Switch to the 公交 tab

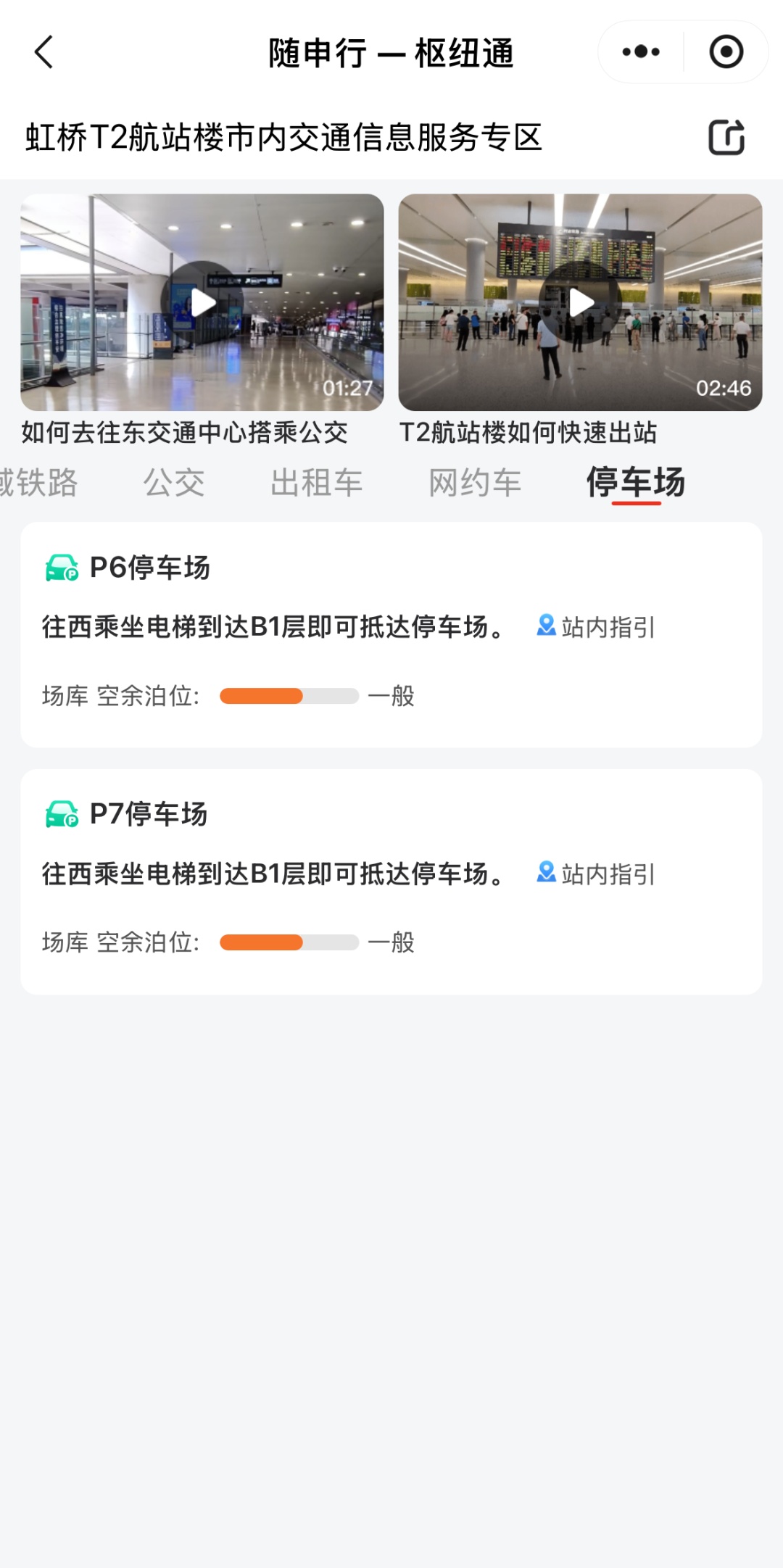[174, 483]
